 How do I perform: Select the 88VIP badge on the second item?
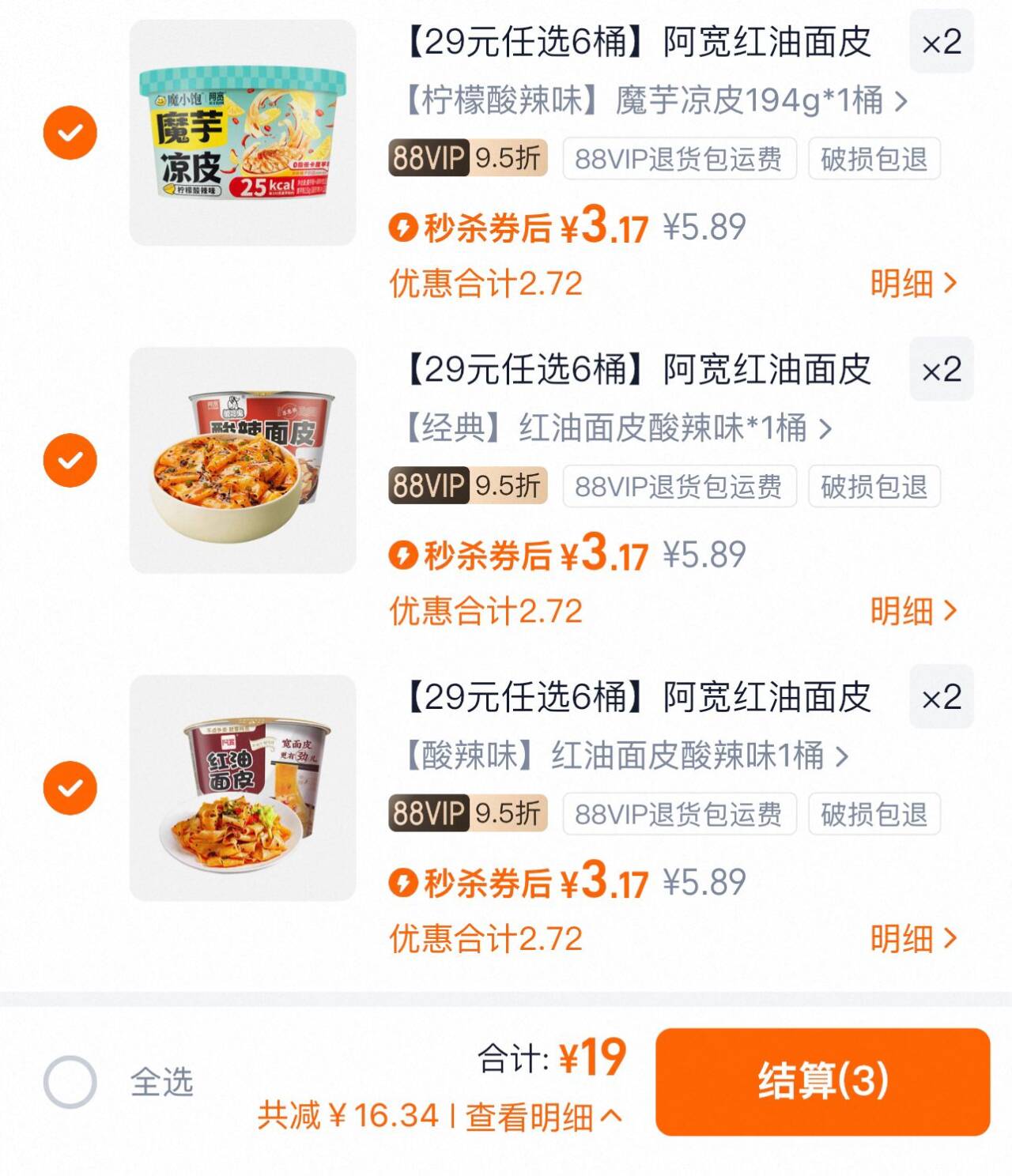coord(429,487)
